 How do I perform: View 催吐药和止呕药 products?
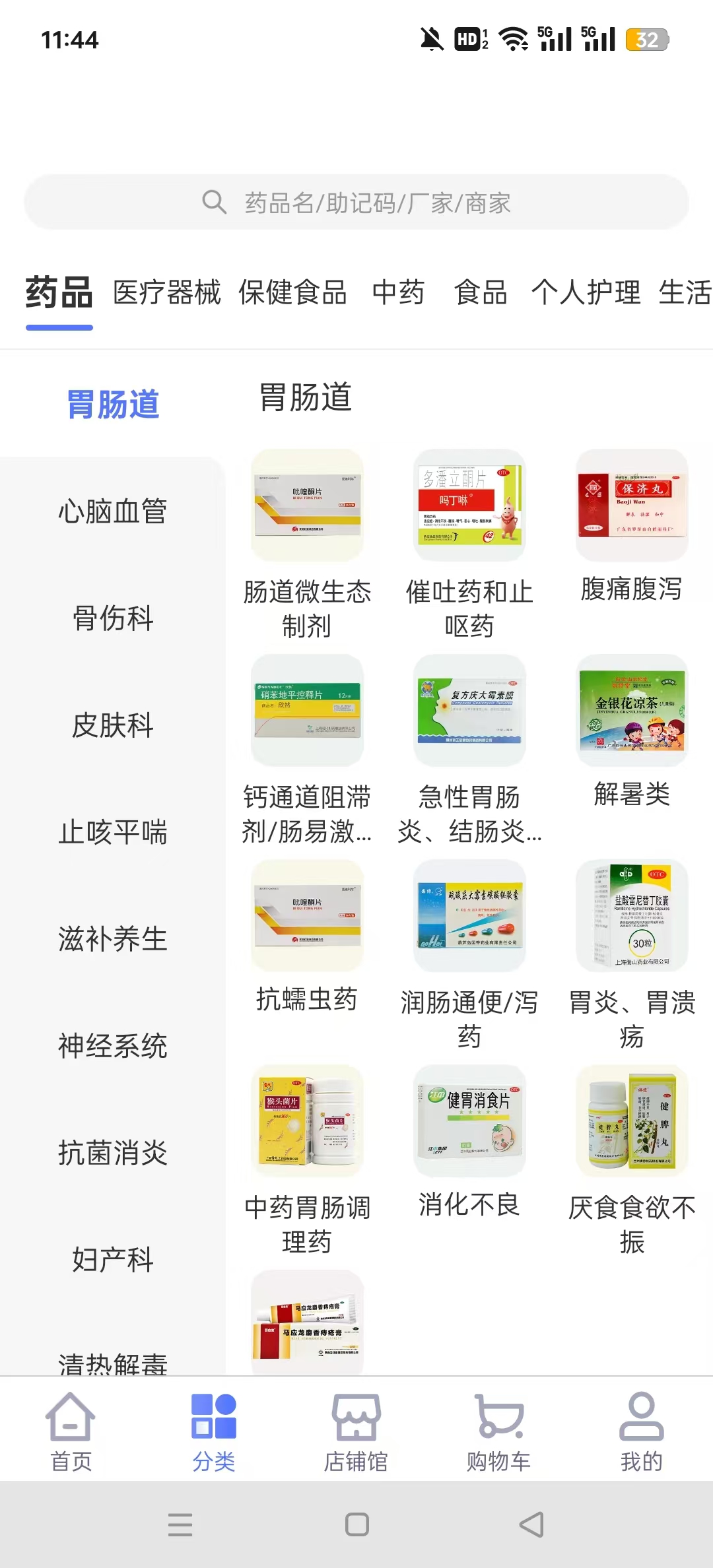tap(469, 542)
